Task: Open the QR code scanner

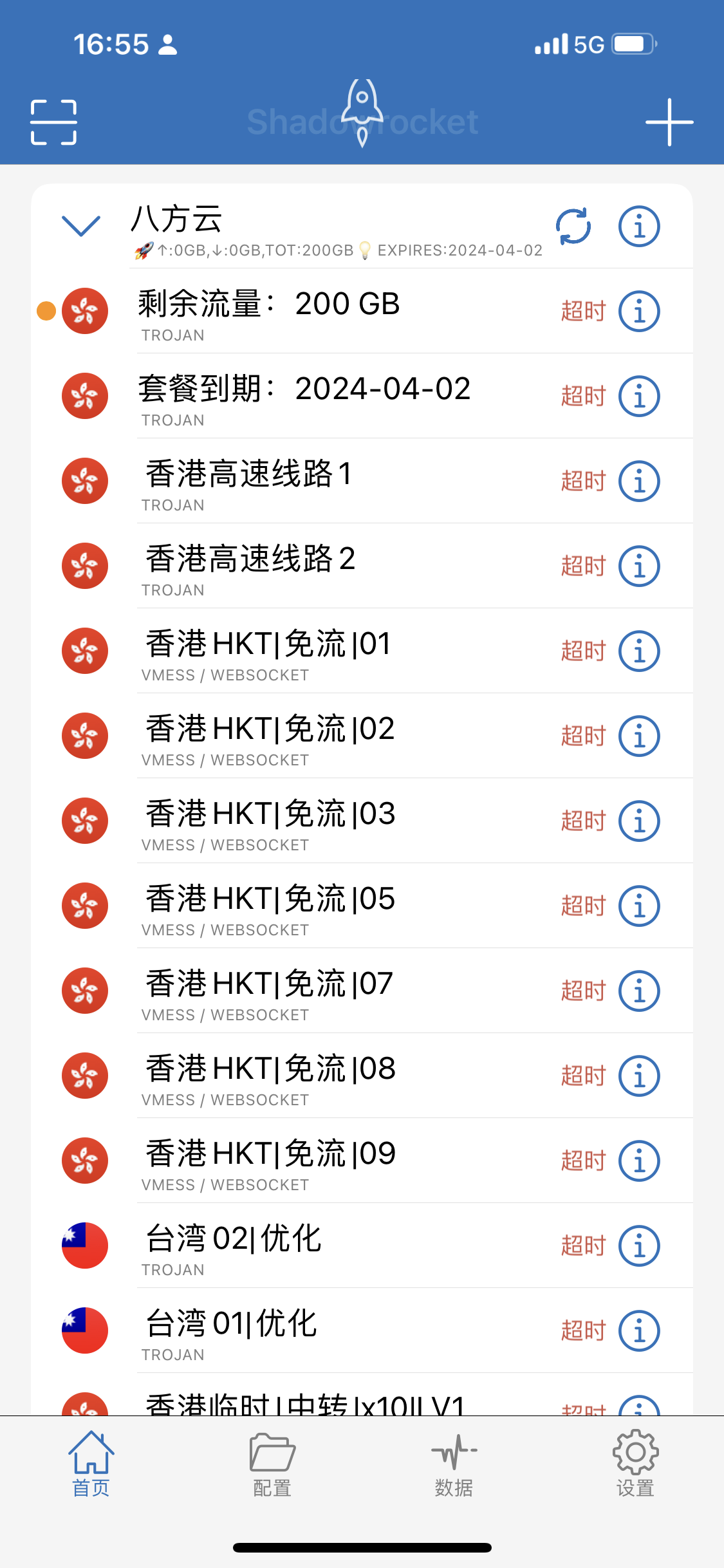Action: (53, 122)
